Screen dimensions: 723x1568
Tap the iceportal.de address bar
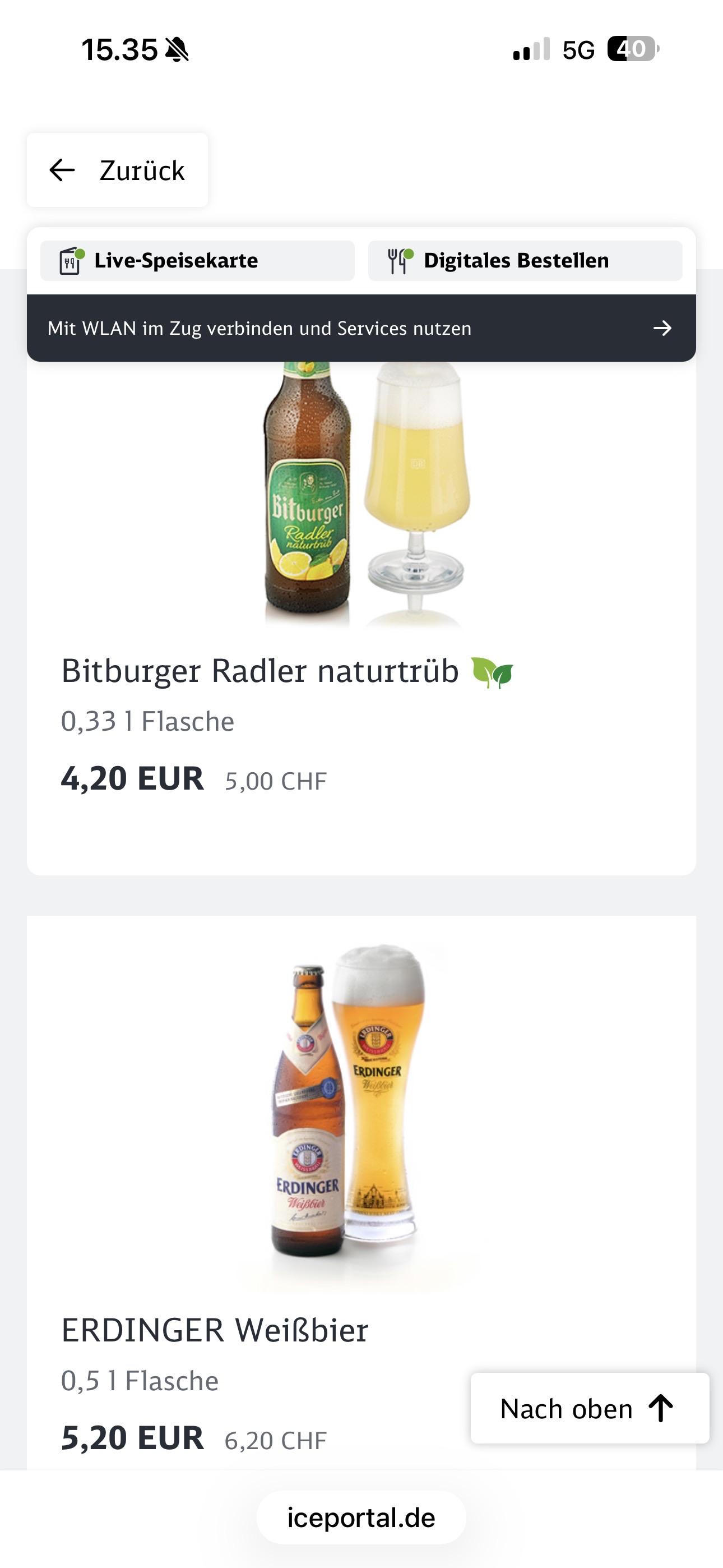(361, 1518)
